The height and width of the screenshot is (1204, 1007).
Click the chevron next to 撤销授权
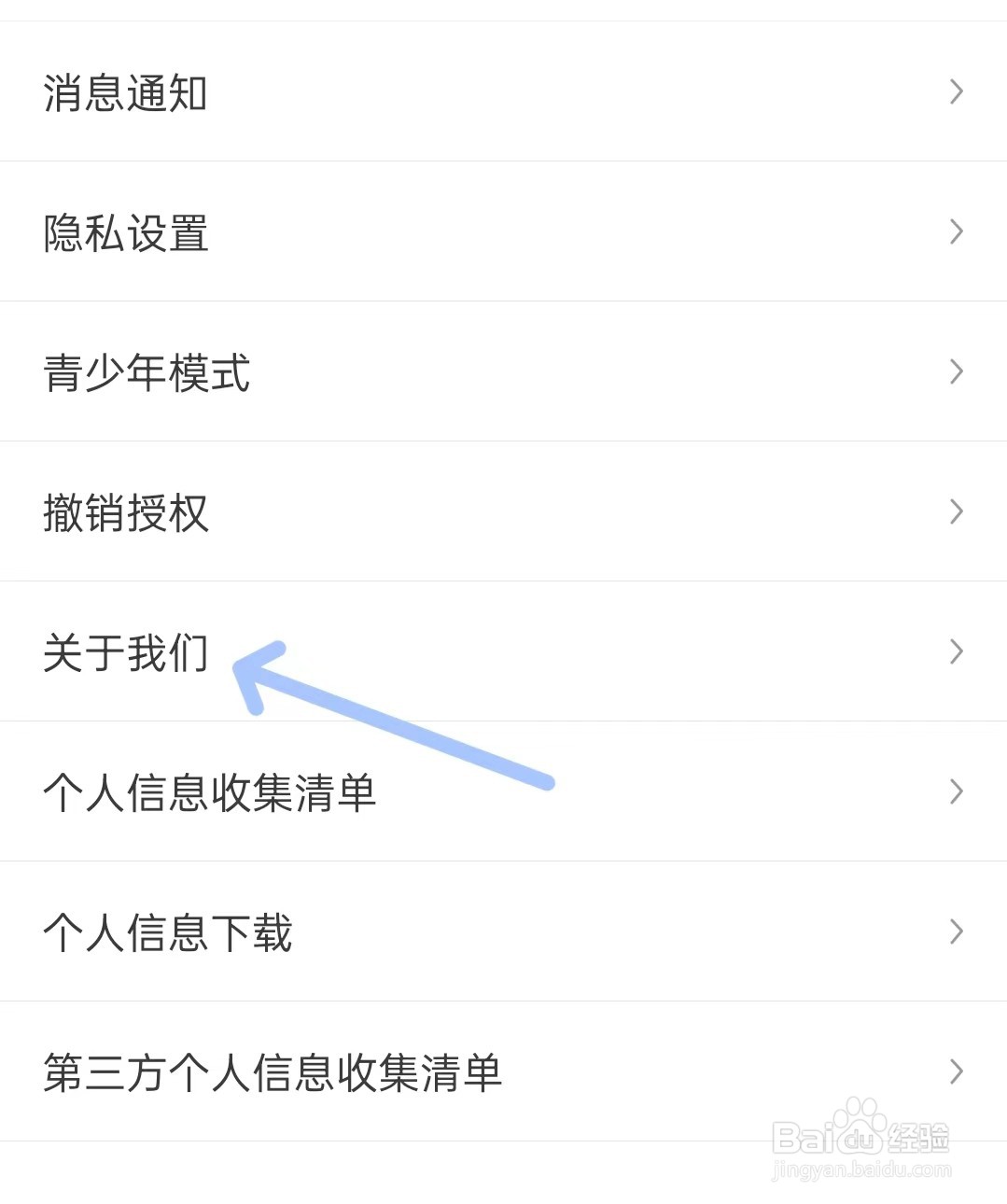(955, 511)
